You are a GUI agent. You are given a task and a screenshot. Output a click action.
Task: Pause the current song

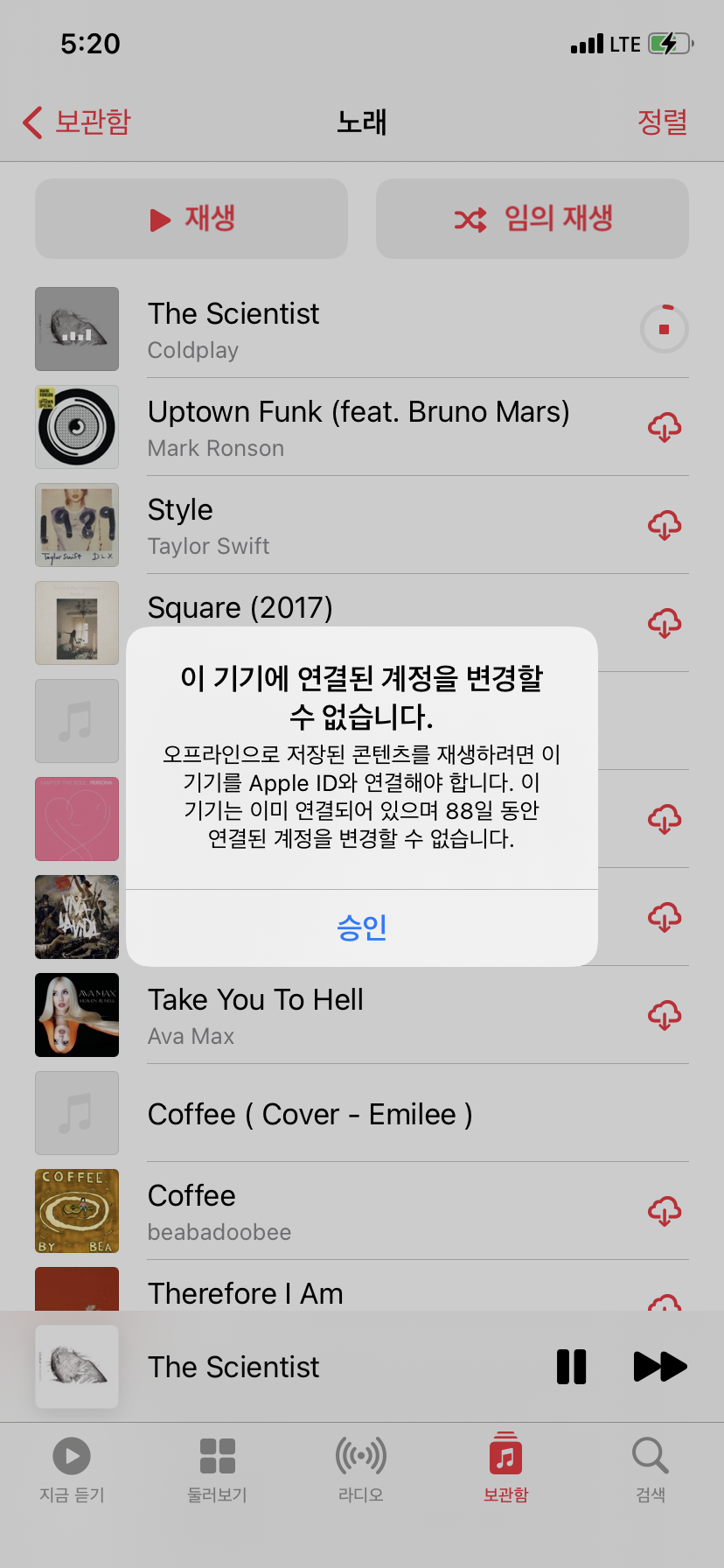[x=571, y=1367]
